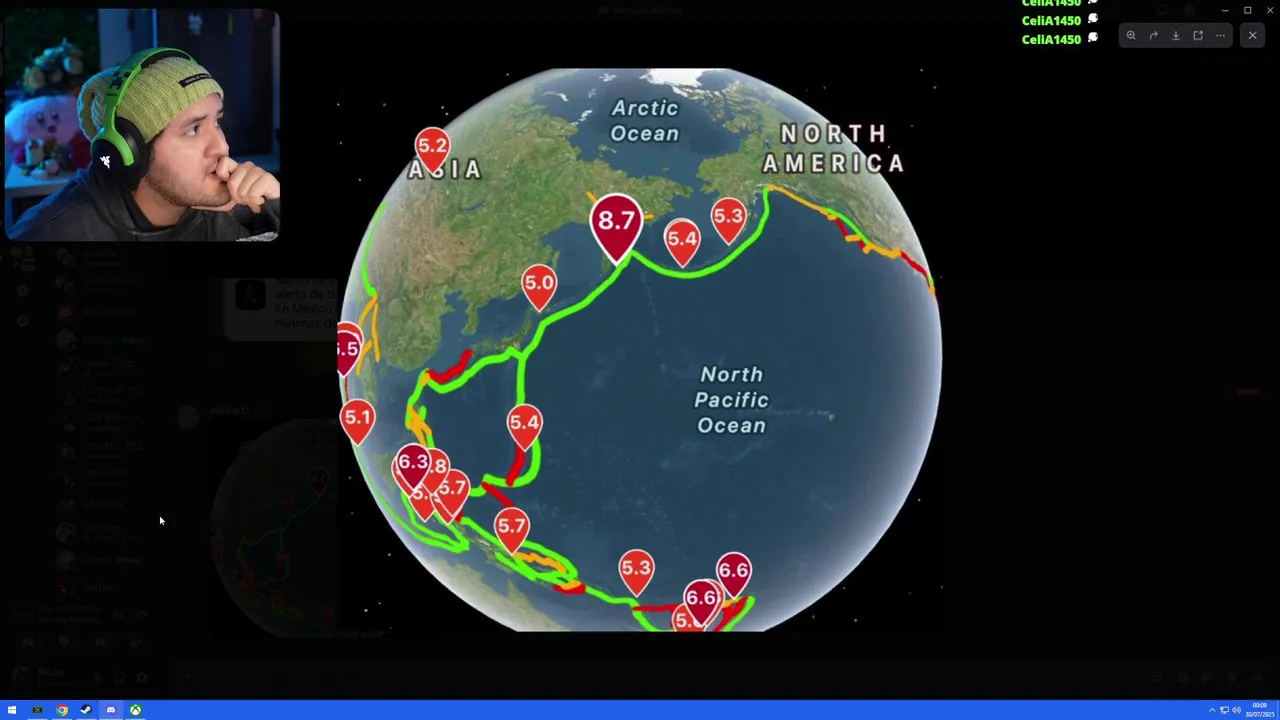1280x720 pixels.
Task: Switch to Discord in the taskbar
Action: click(x=111, y=710)
